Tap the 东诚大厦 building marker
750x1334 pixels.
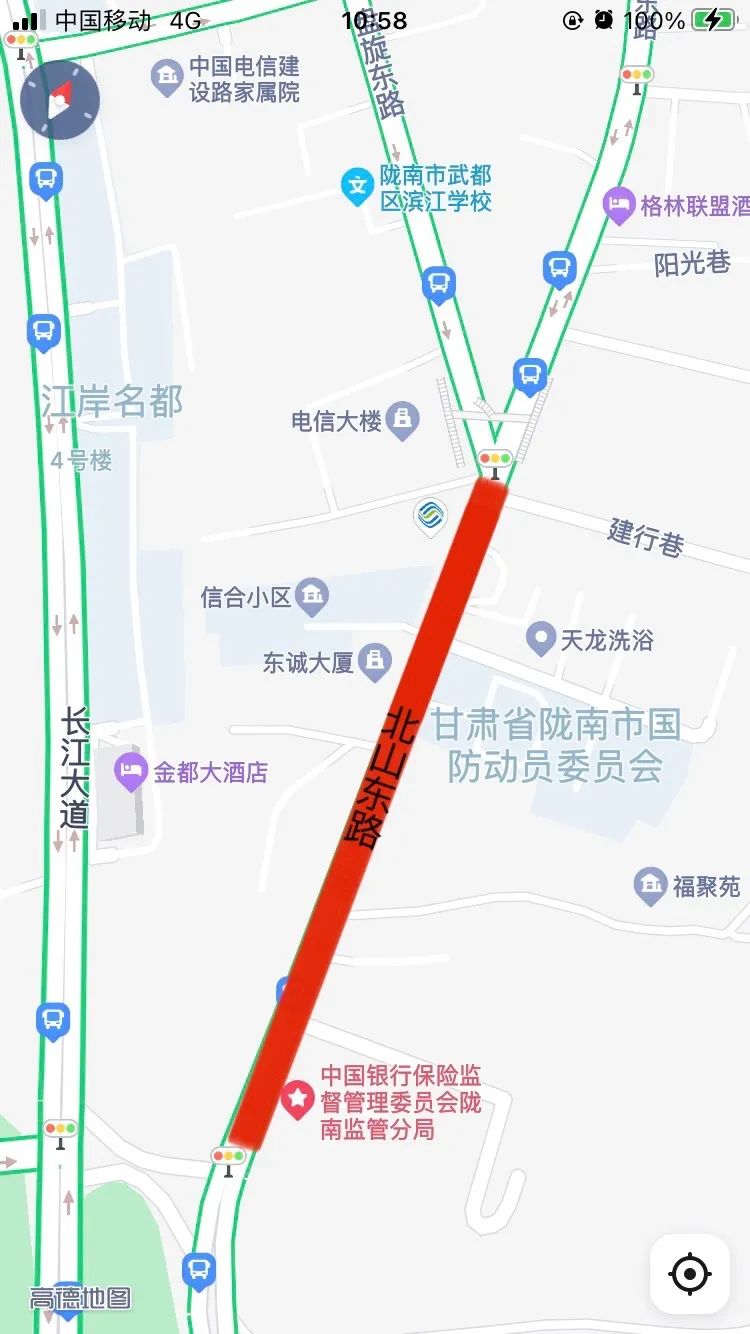[375, 661]
